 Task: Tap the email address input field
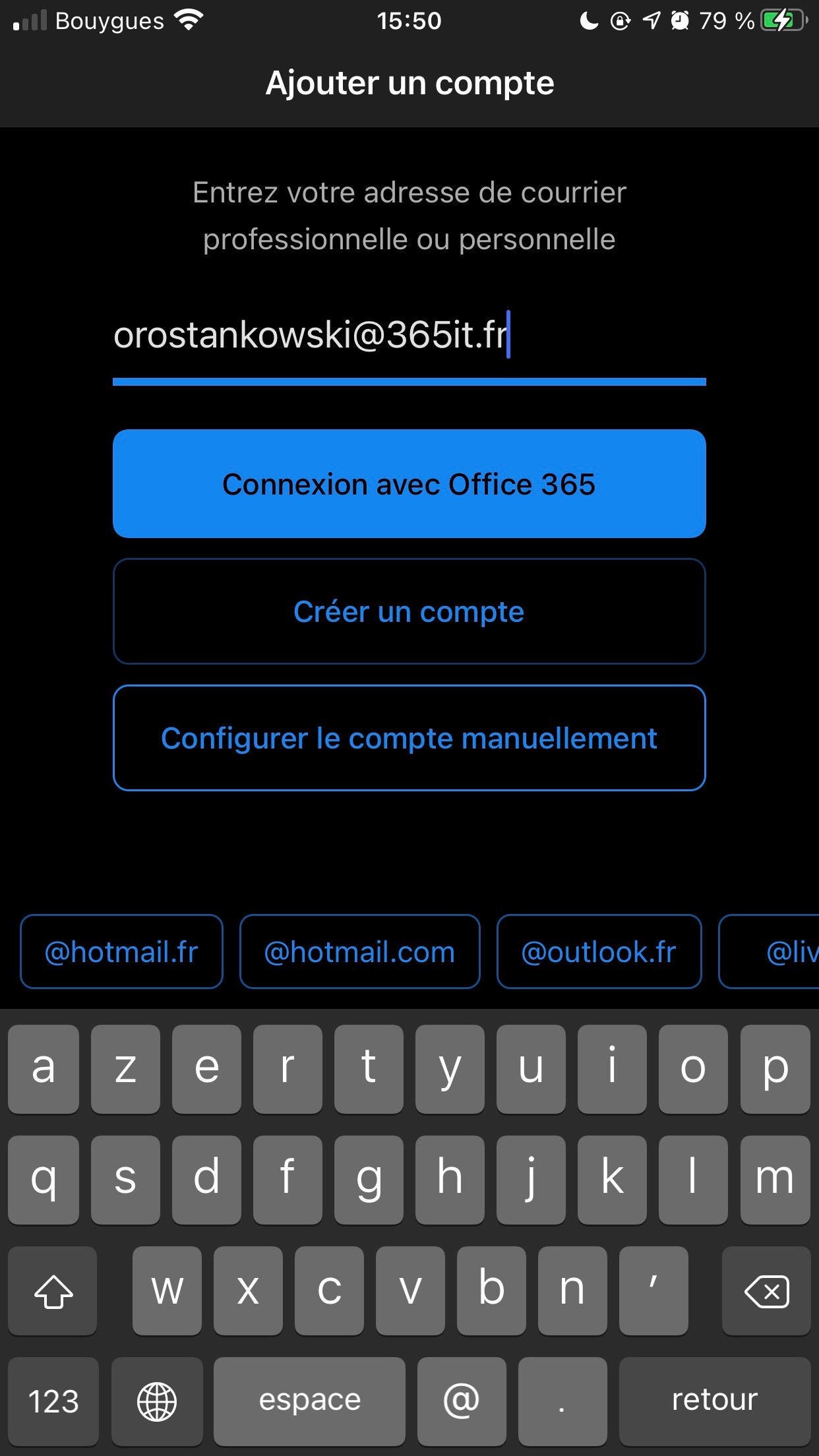point(409,336)
